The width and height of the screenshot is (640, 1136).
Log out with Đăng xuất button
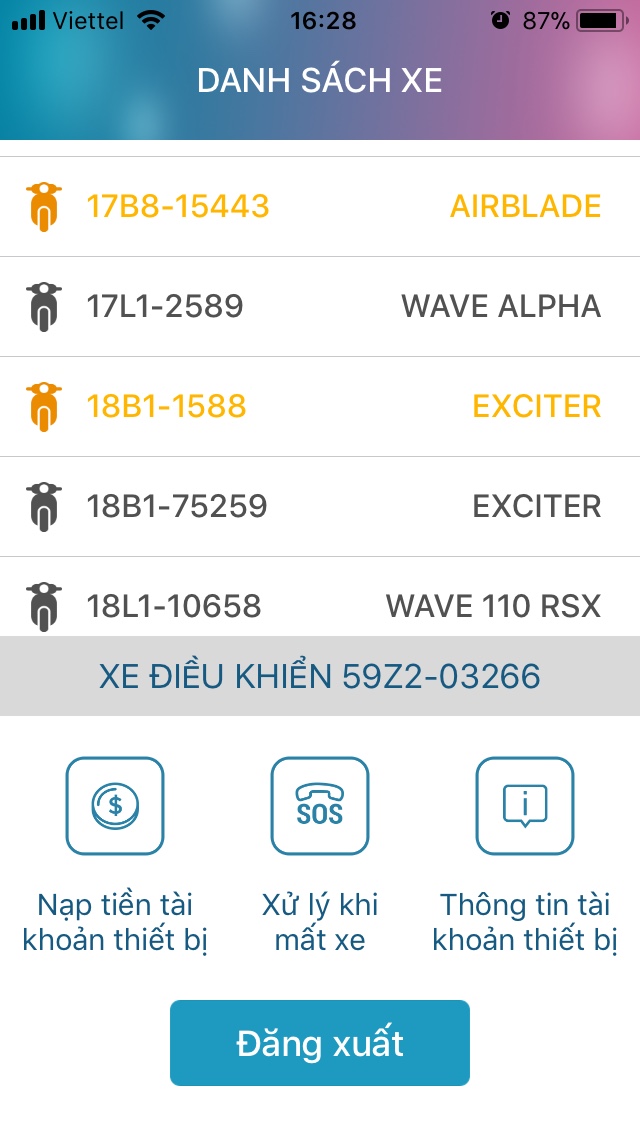pyautogui.click(x=320, y=1043)
